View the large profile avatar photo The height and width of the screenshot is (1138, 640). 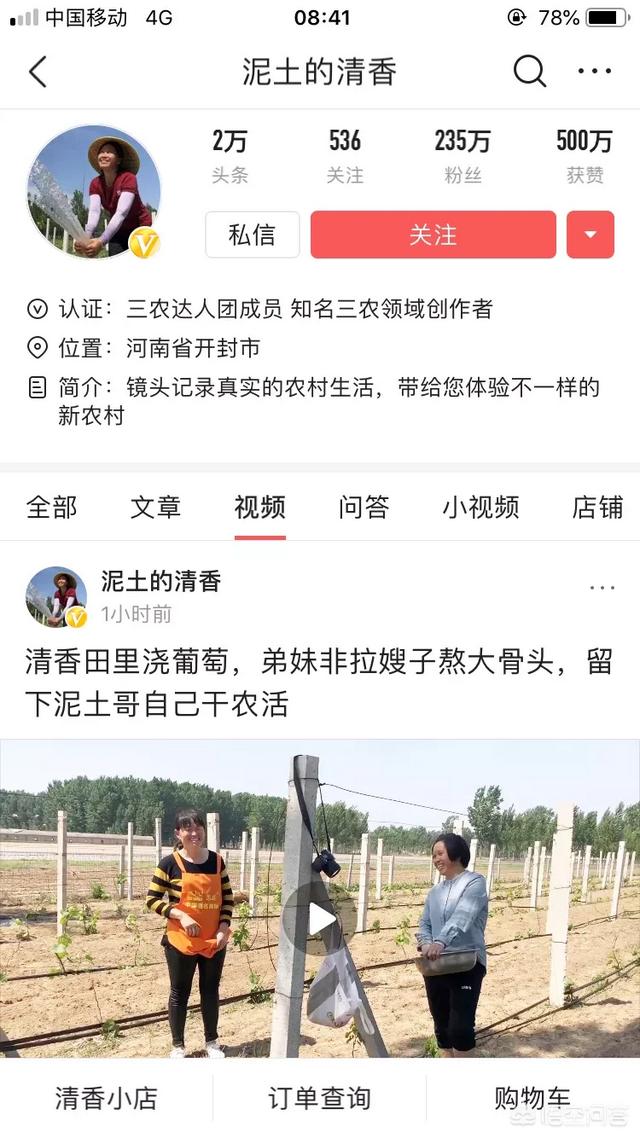[94, 192]
